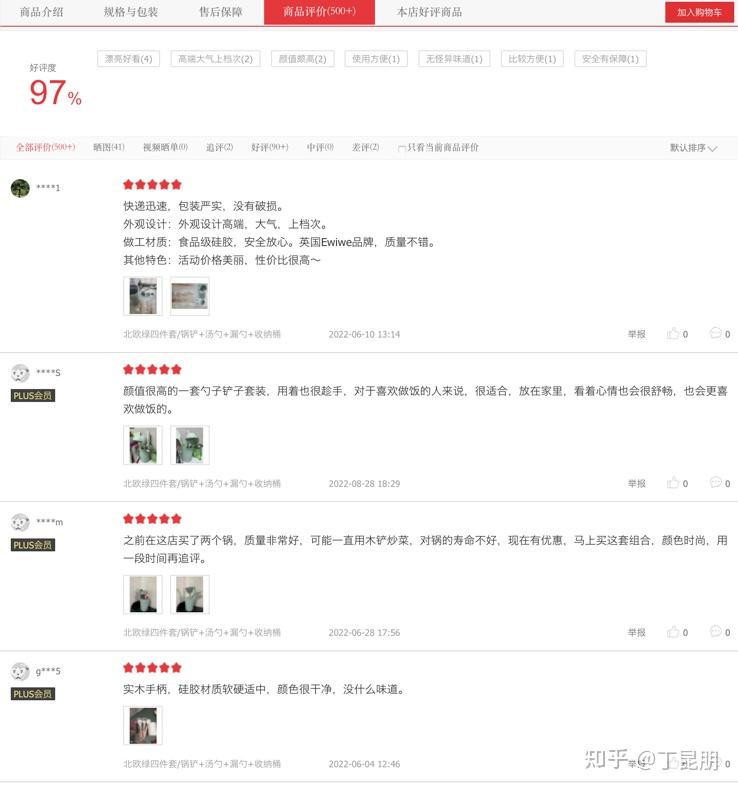Open the photo in g***5's review
The image size is (738, 790).
point(143,726)
